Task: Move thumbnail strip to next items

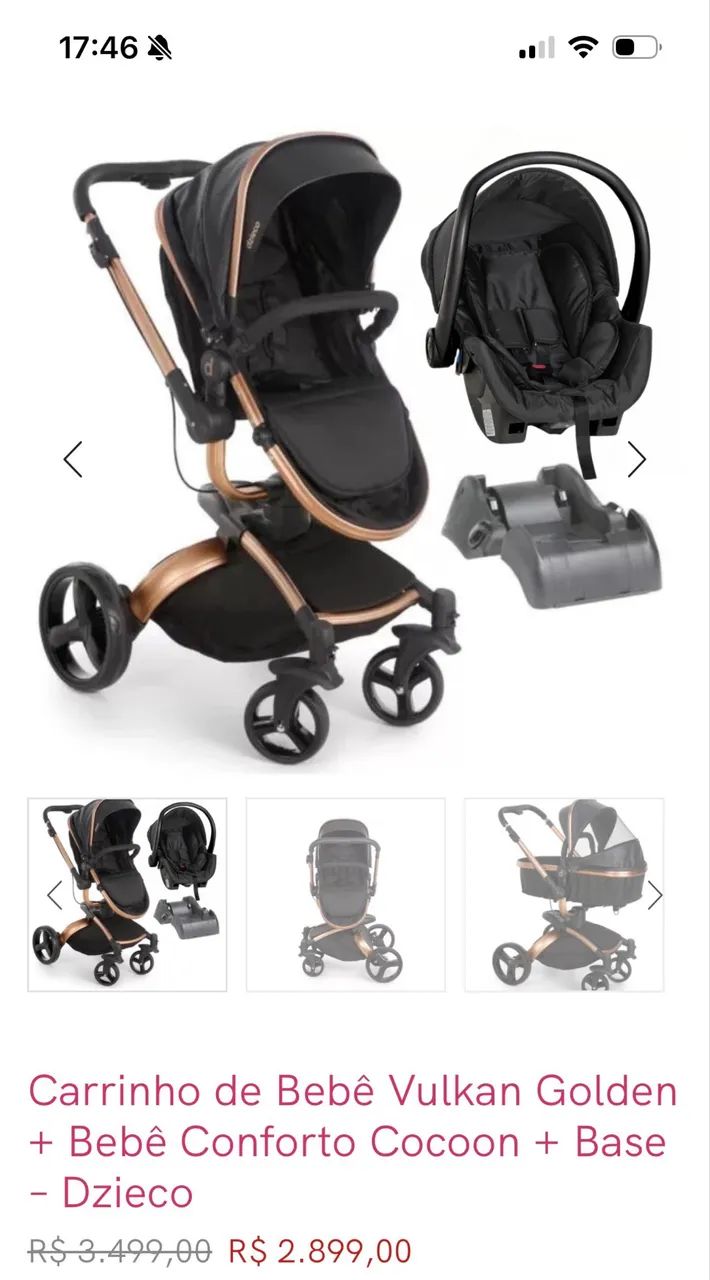Action: point(655,895)
